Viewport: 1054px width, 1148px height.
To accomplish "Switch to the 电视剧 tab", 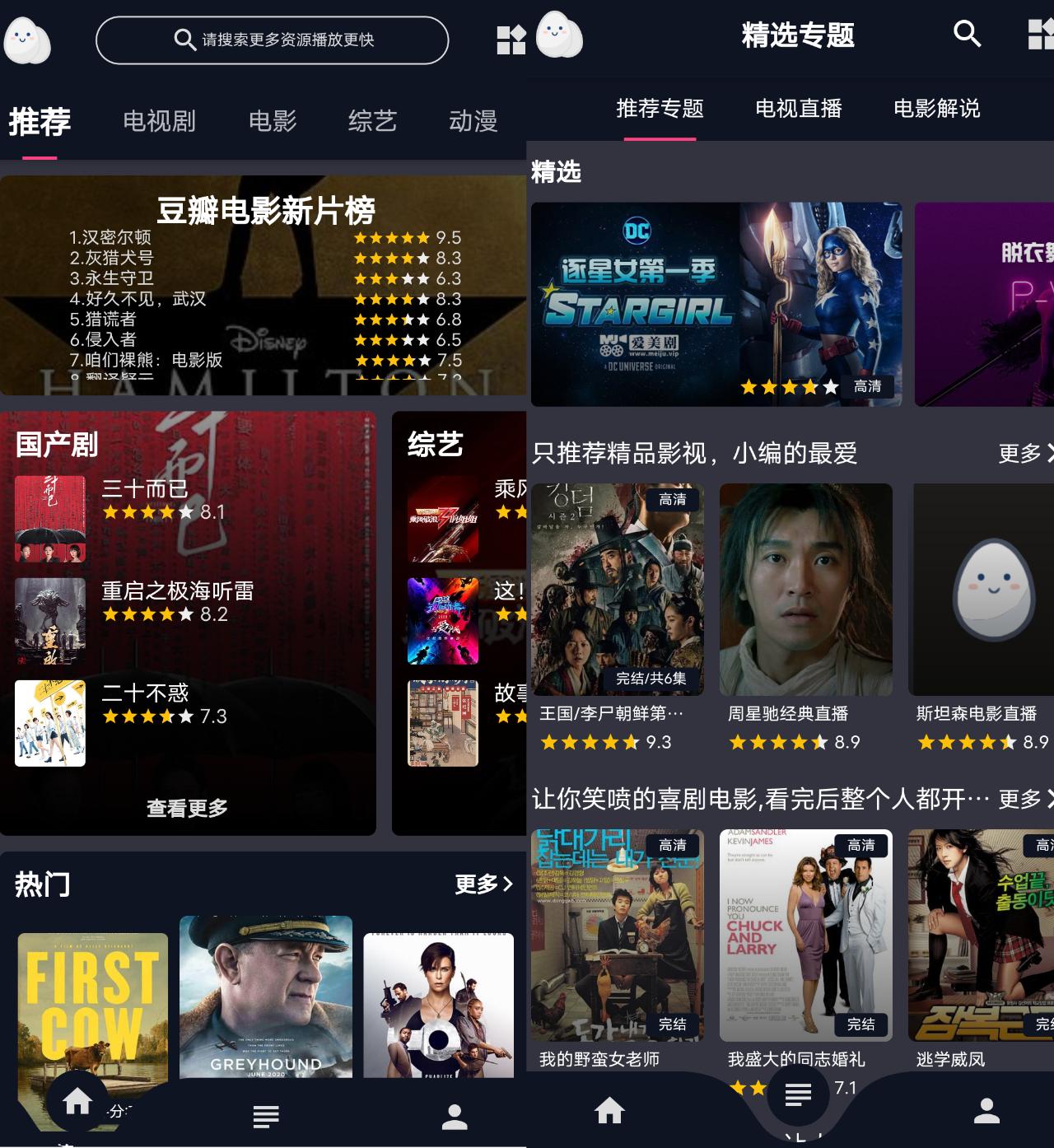I will click(x=160, y=121).
